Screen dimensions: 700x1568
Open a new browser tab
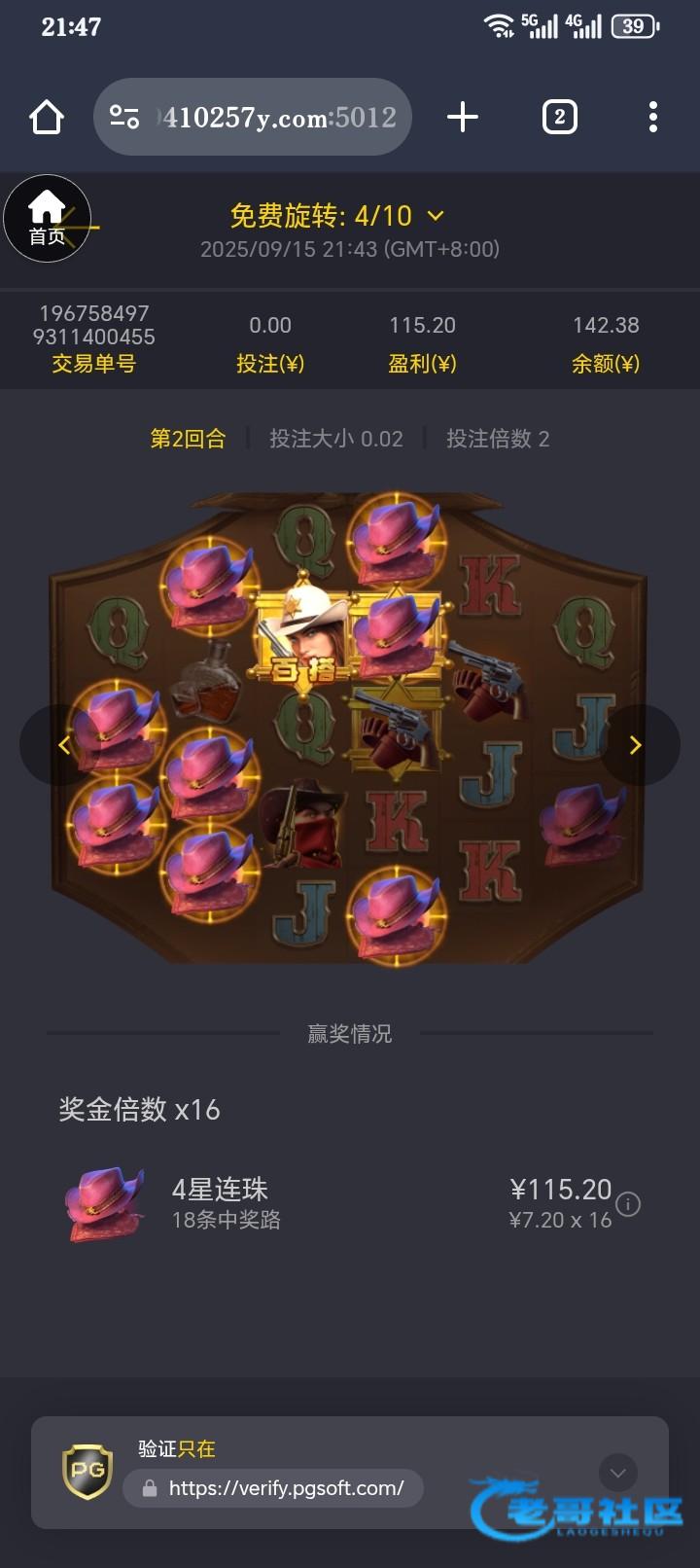click(x=463, y=117)
